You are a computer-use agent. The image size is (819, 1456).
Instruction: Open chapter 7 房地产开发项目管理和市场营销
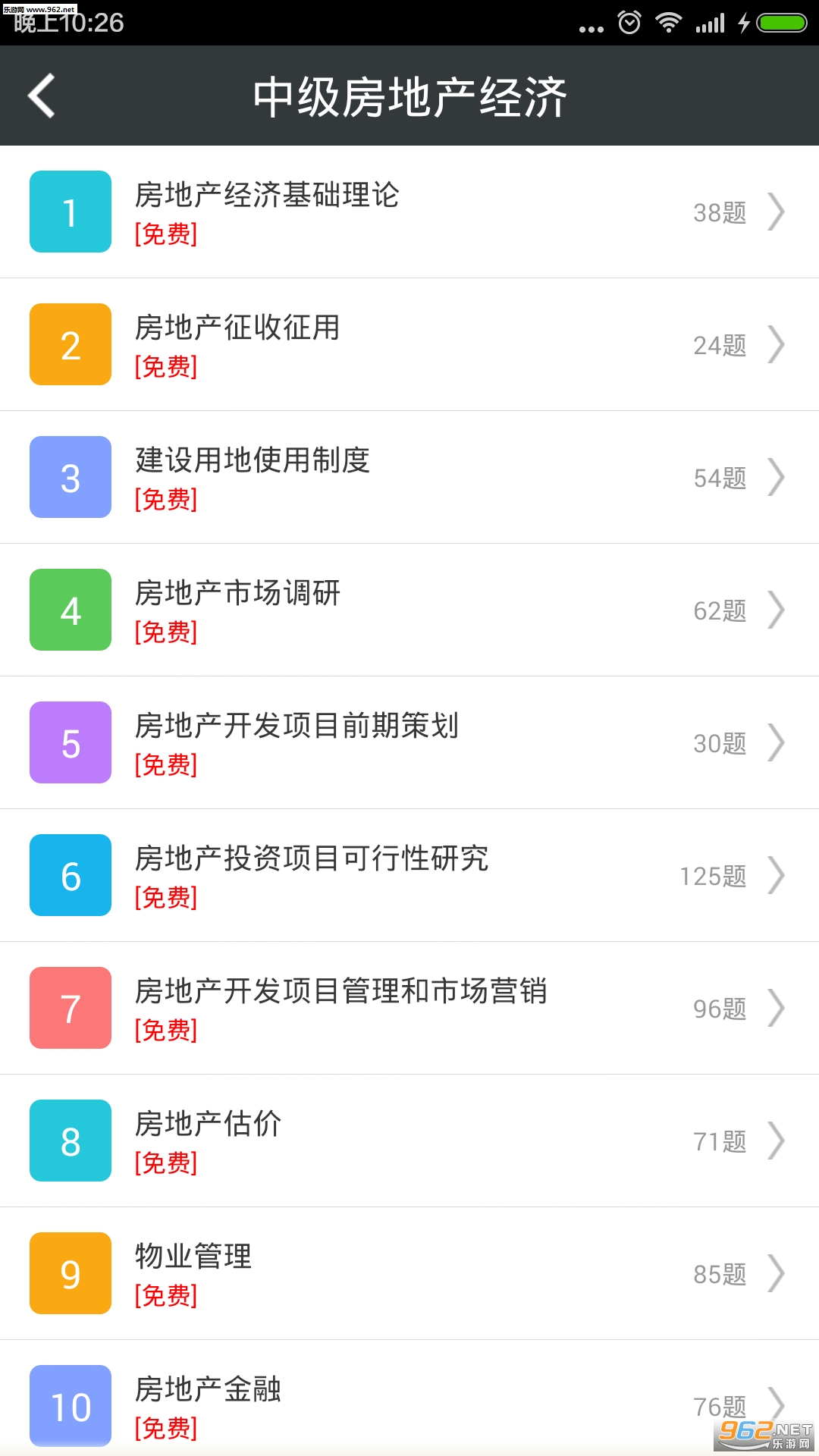pyautogui.click(x=409, y=1009)
